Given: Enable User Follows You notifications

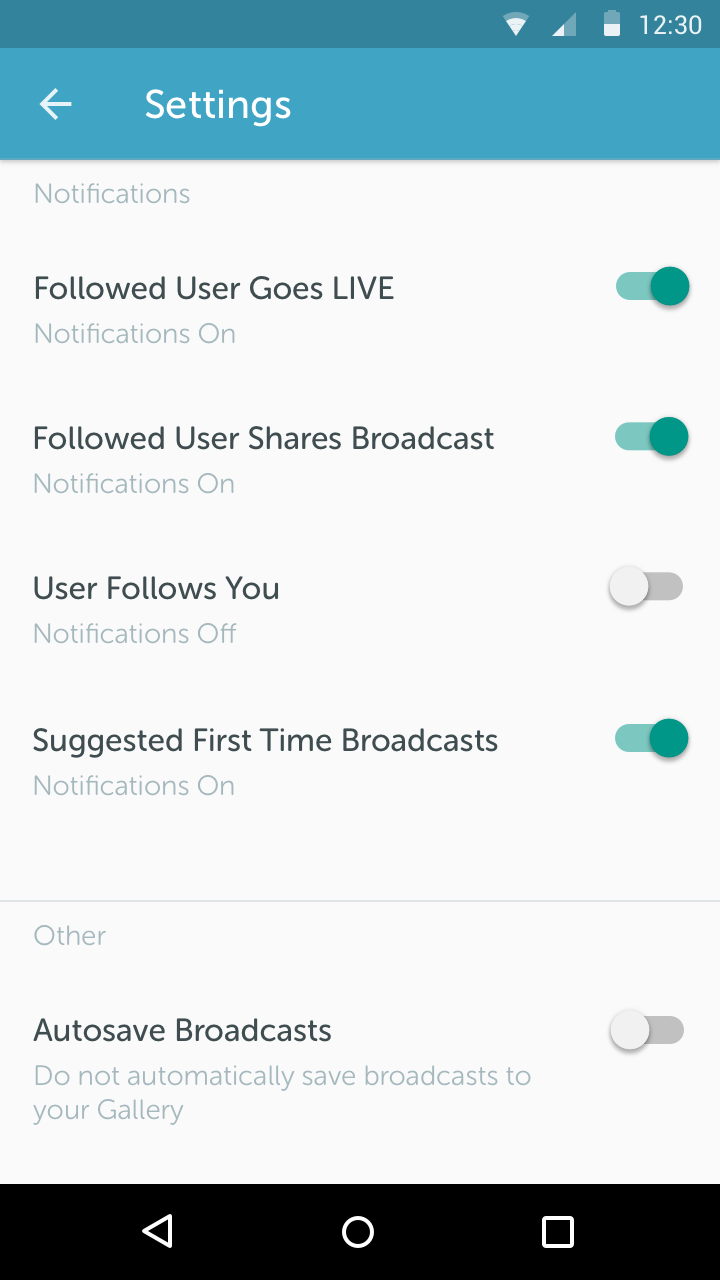Looking at the screenshot, I should pyautogui.click(x=646, y=587).
